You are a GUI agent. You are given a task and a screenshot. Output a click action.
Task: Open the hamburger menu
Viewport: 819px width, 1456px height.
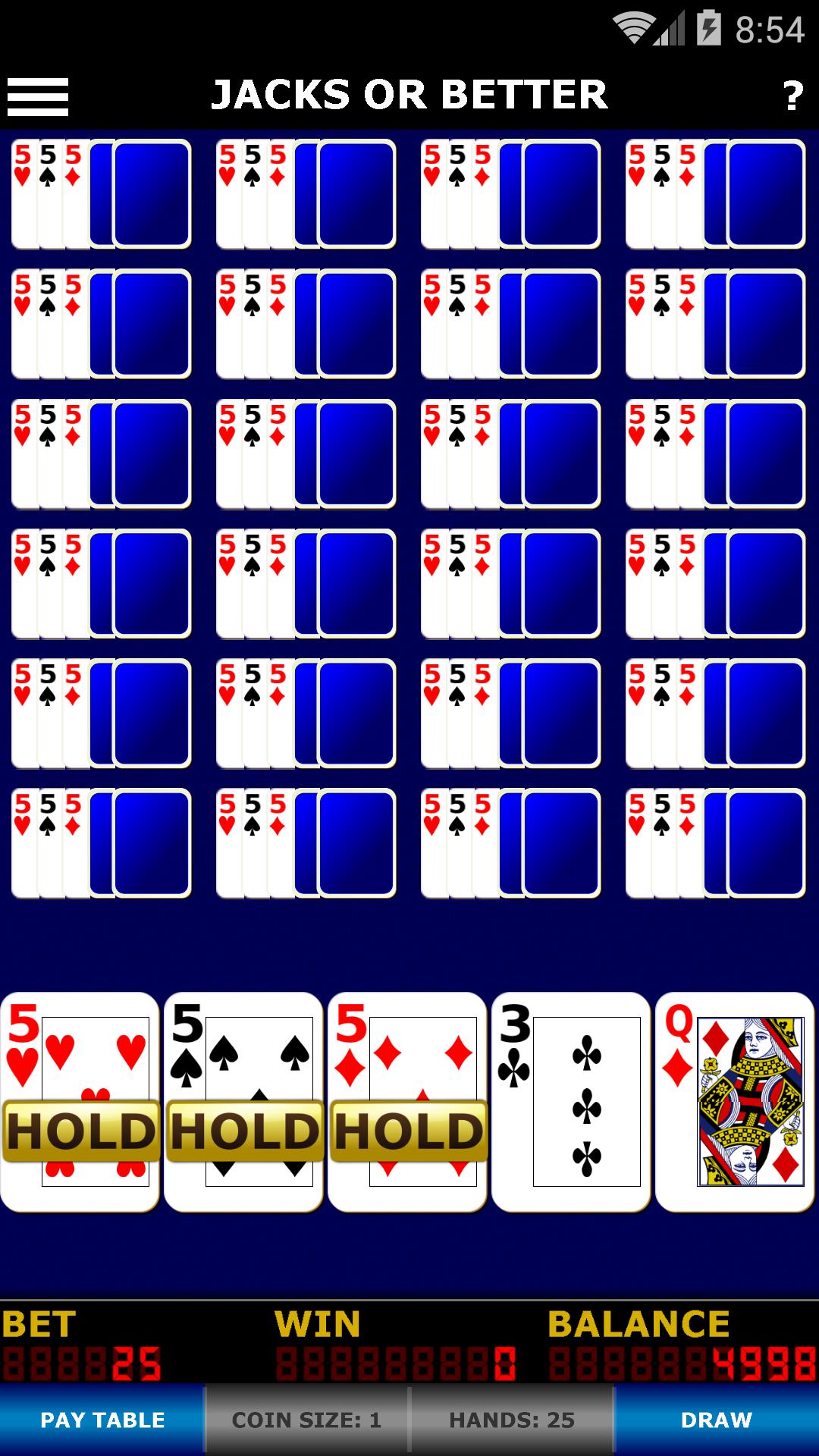(38, 97)
